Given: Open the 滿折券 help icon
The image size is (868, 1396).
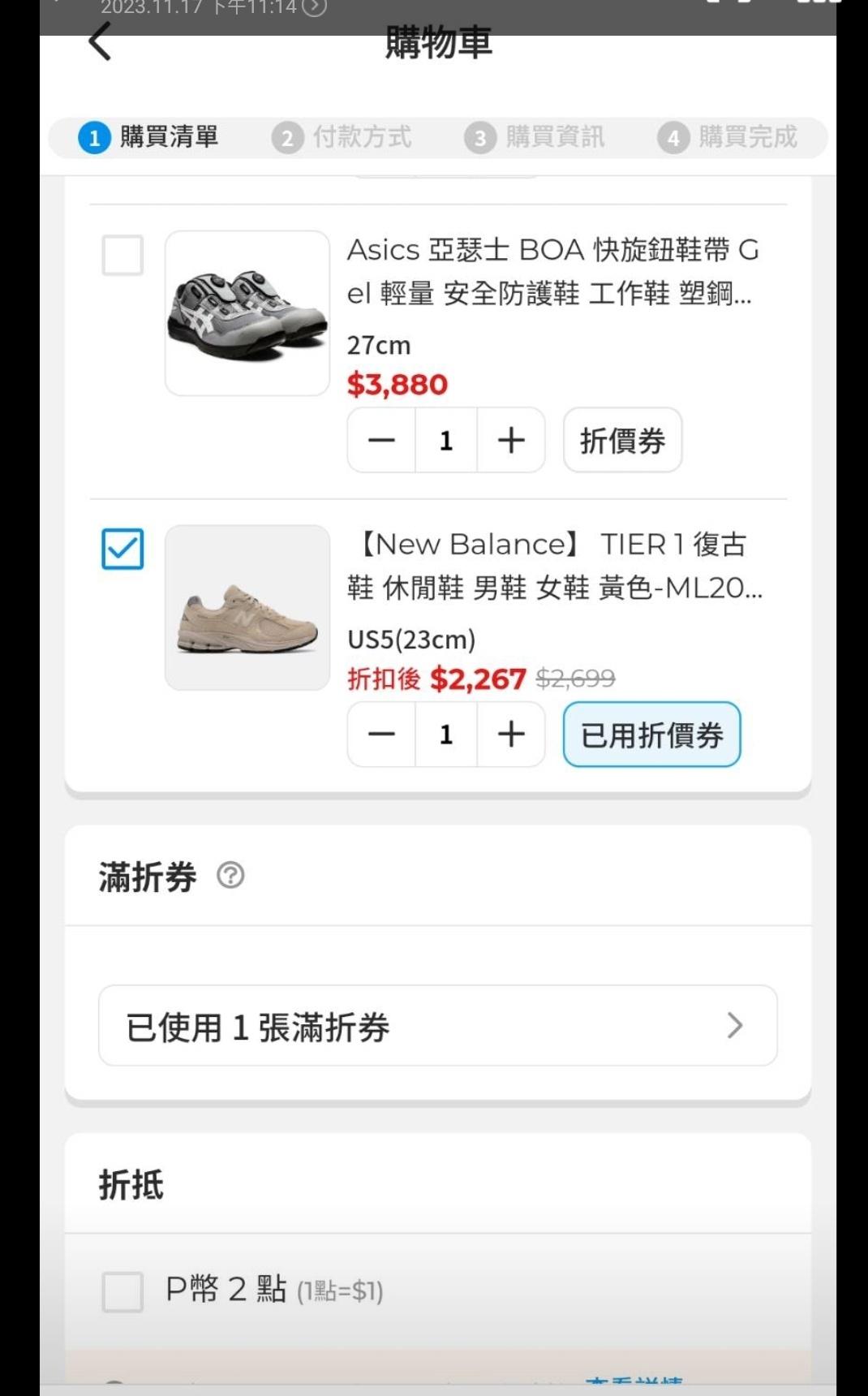Looking at the screenshot, I should tap(230, 876).
